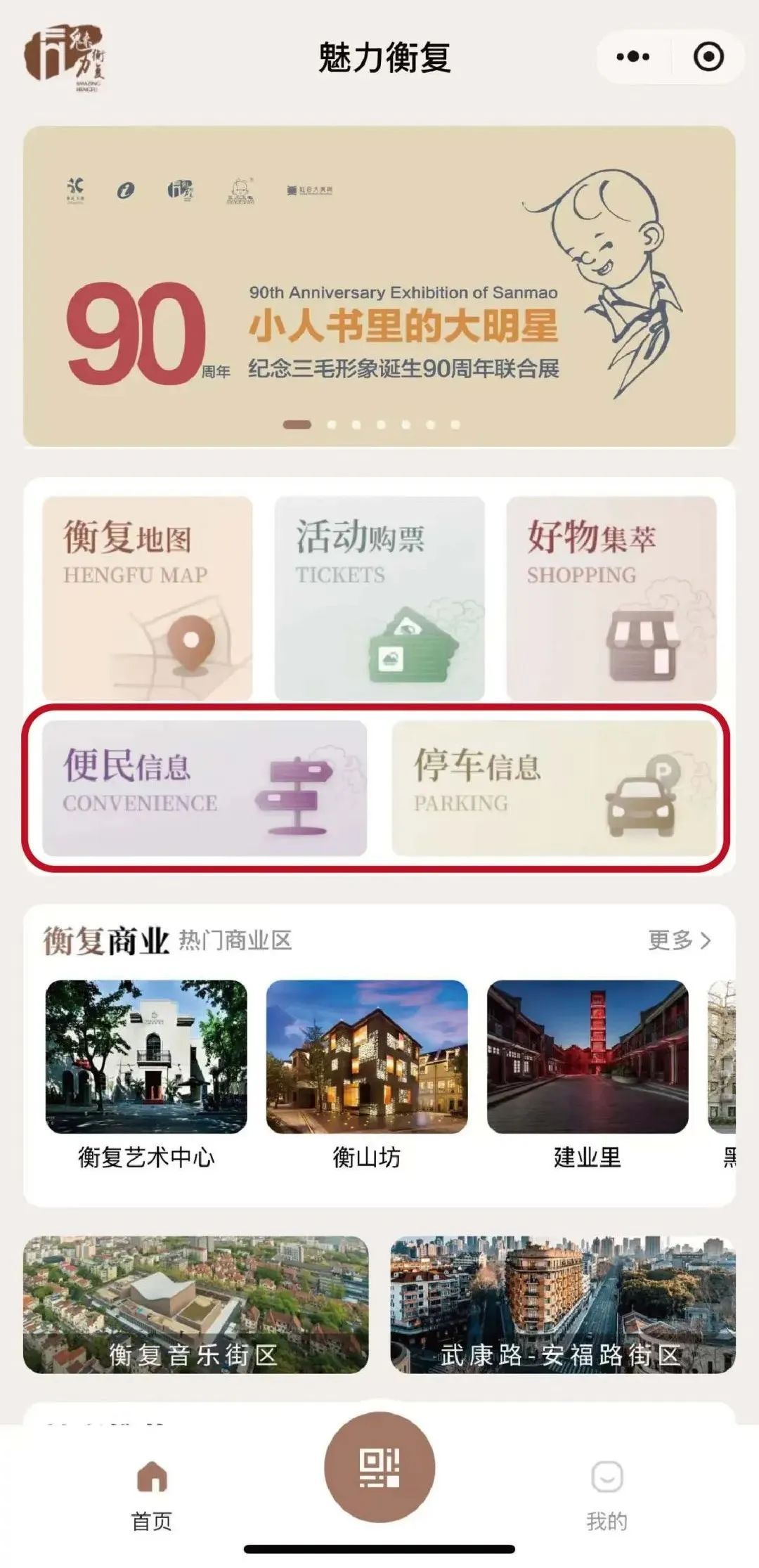Open the 建业里 card
The width and height of the screenshot is (759, 1568).
tap(588, 1073)
